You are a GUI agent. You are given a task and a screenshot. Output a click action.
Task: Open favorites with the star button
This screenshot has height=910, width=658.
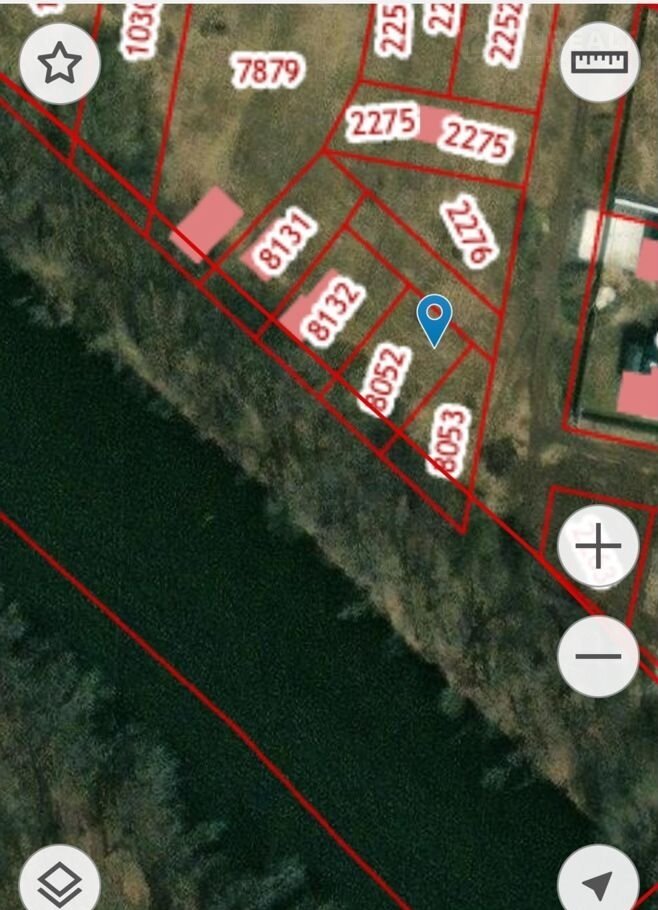click(x=59, y=64)
